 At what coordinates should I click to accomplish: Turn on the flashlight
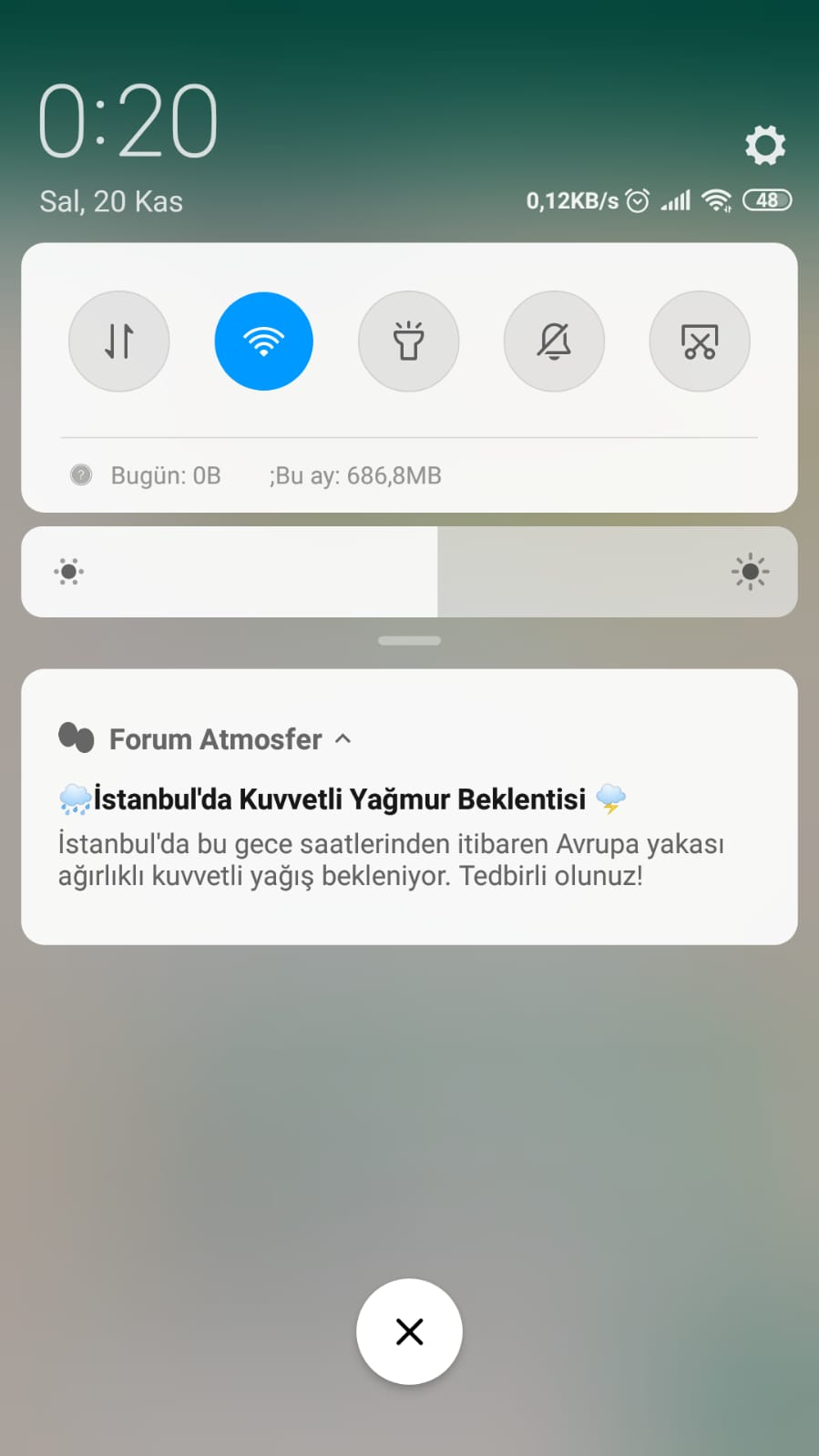click(x=409, y=341)
